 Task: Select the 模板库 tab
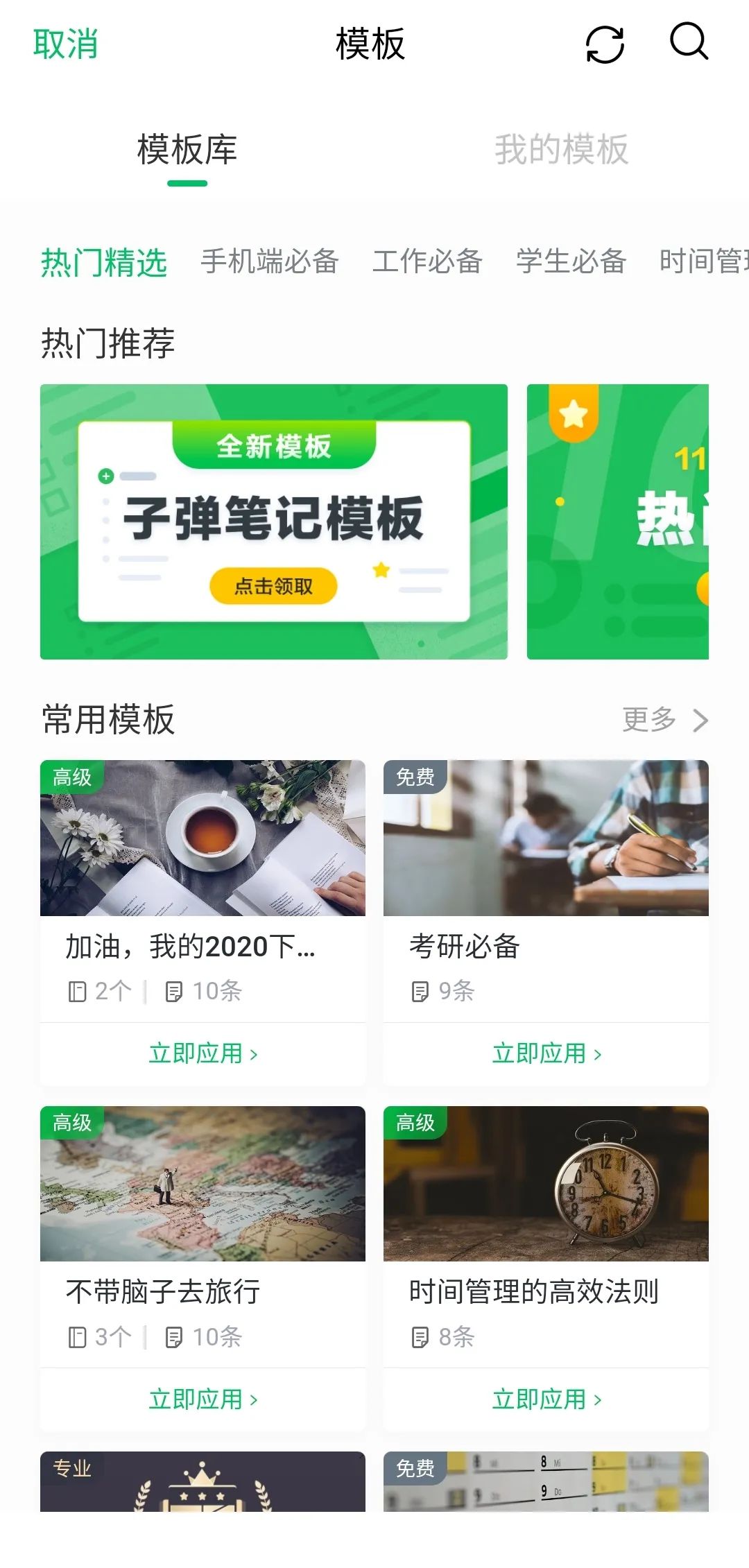tap(187, 150)
